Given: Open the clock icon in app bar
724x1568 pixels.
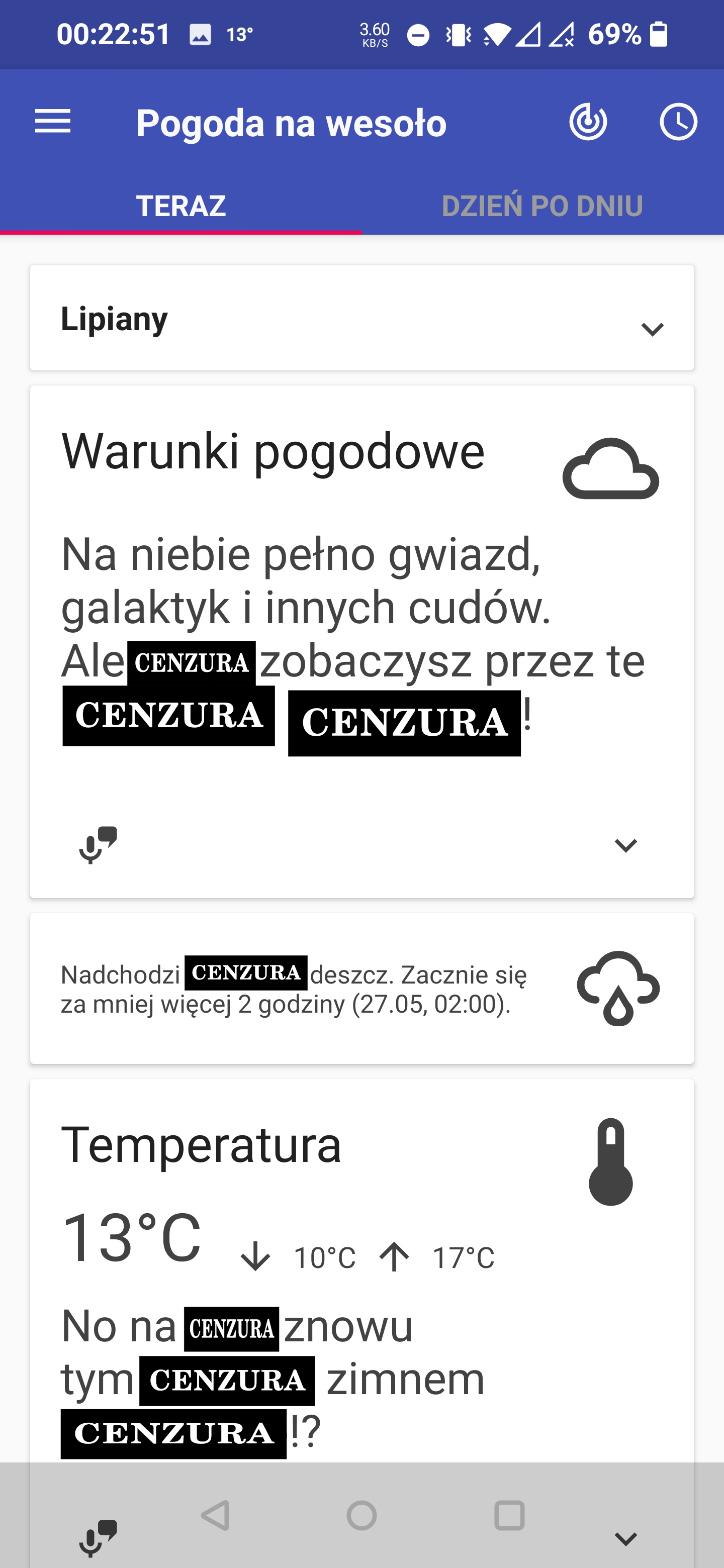Looking at the screenshot, I should pos(678,122).
